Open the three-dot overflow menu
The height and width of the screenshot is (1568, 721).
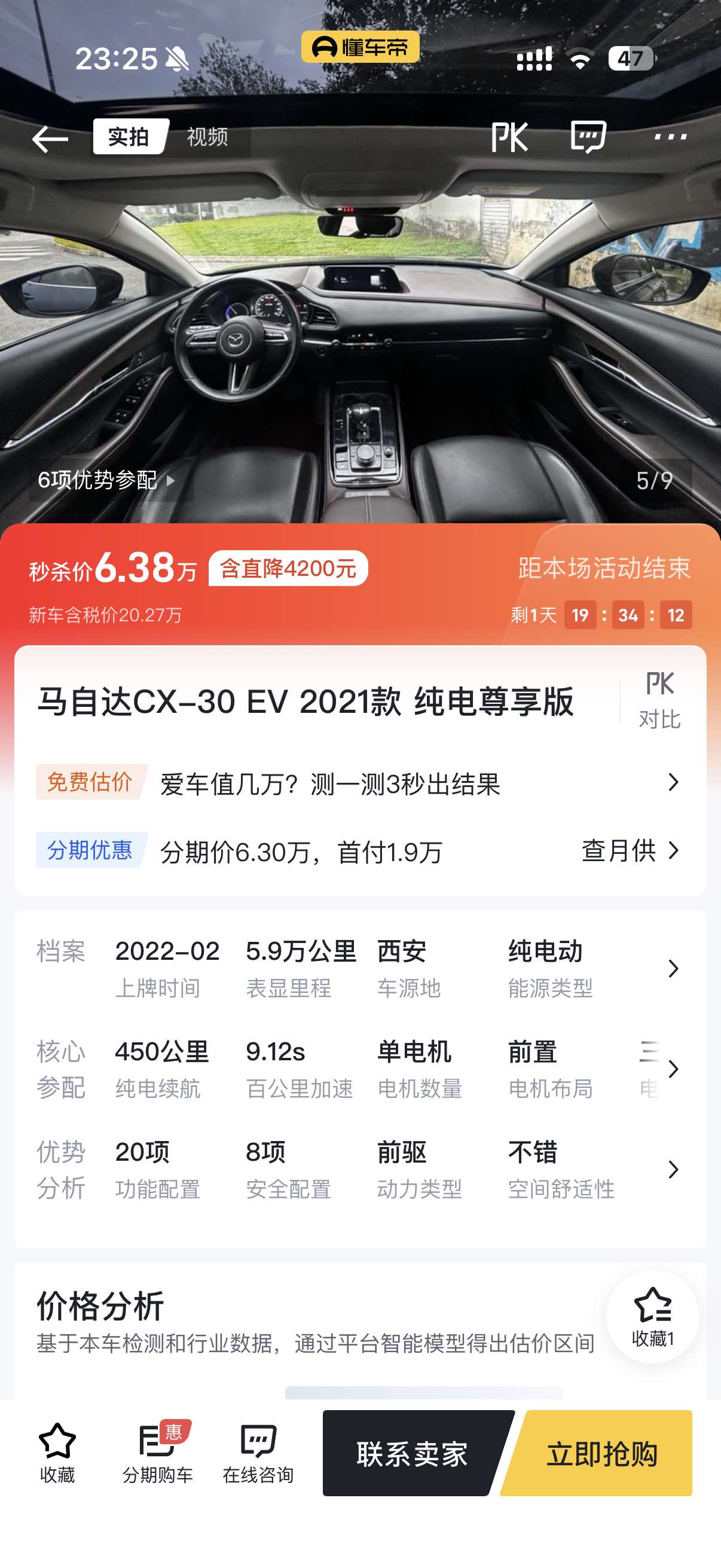point(670,137)
